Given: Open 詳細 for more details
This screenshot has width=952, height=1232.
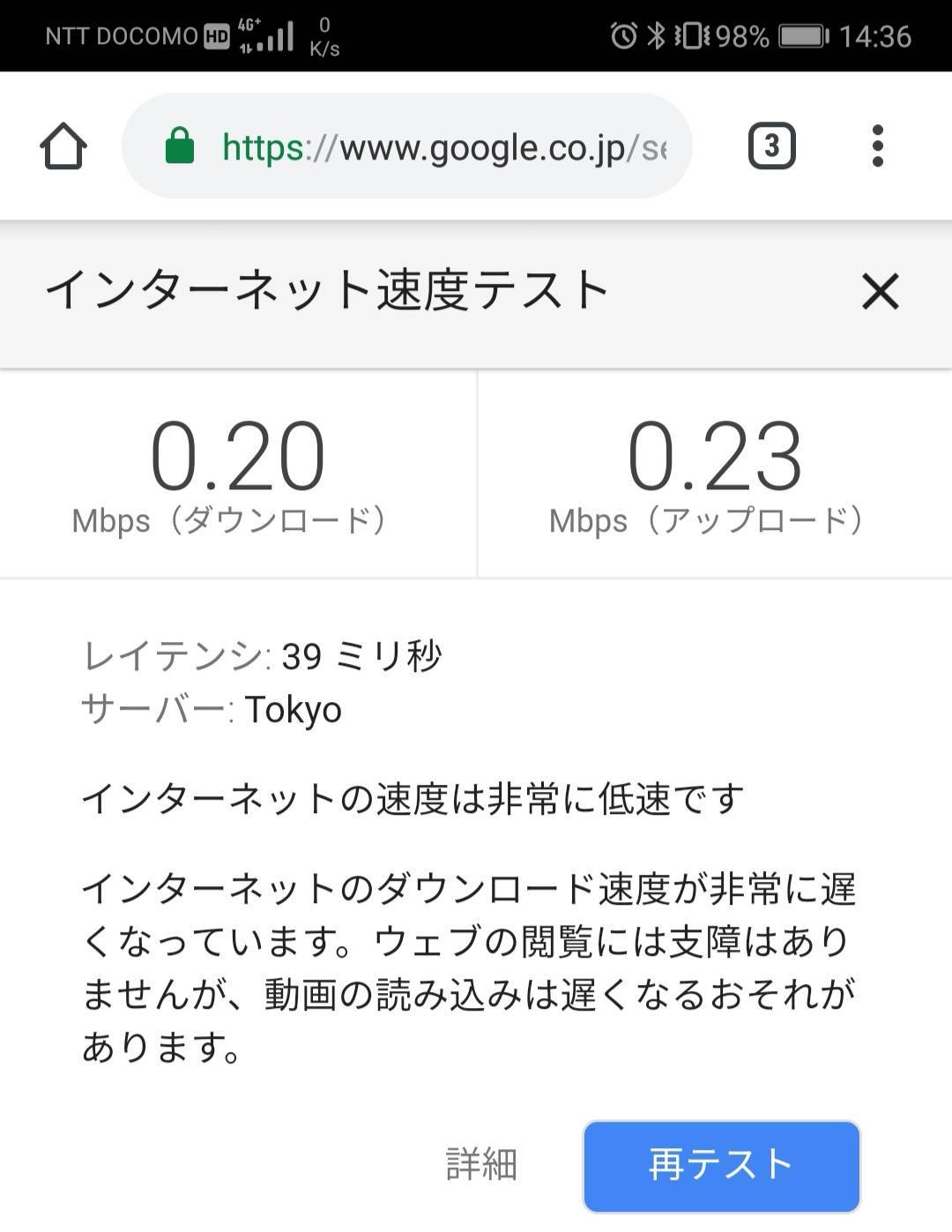Looking at the screenshot, I should point(481,1164).
